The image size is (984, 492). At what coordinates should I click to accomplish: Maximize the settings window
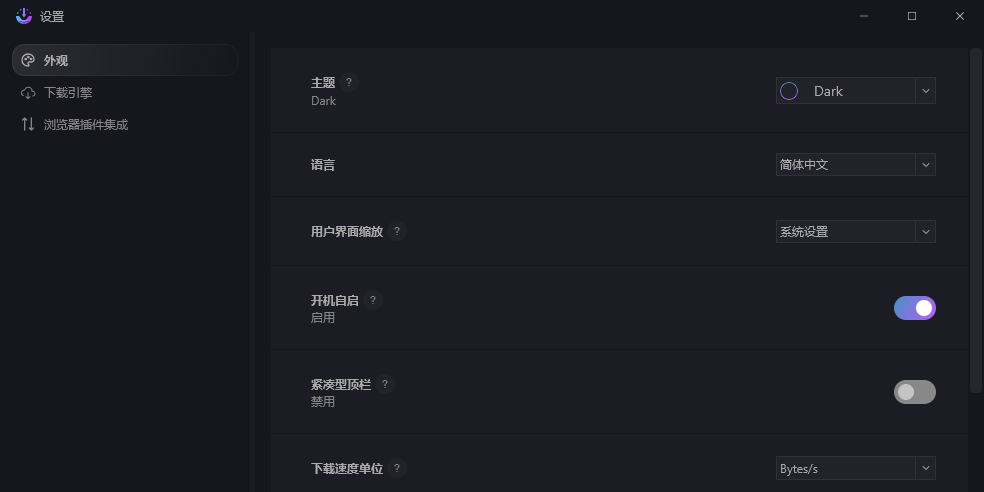point(911,16)
